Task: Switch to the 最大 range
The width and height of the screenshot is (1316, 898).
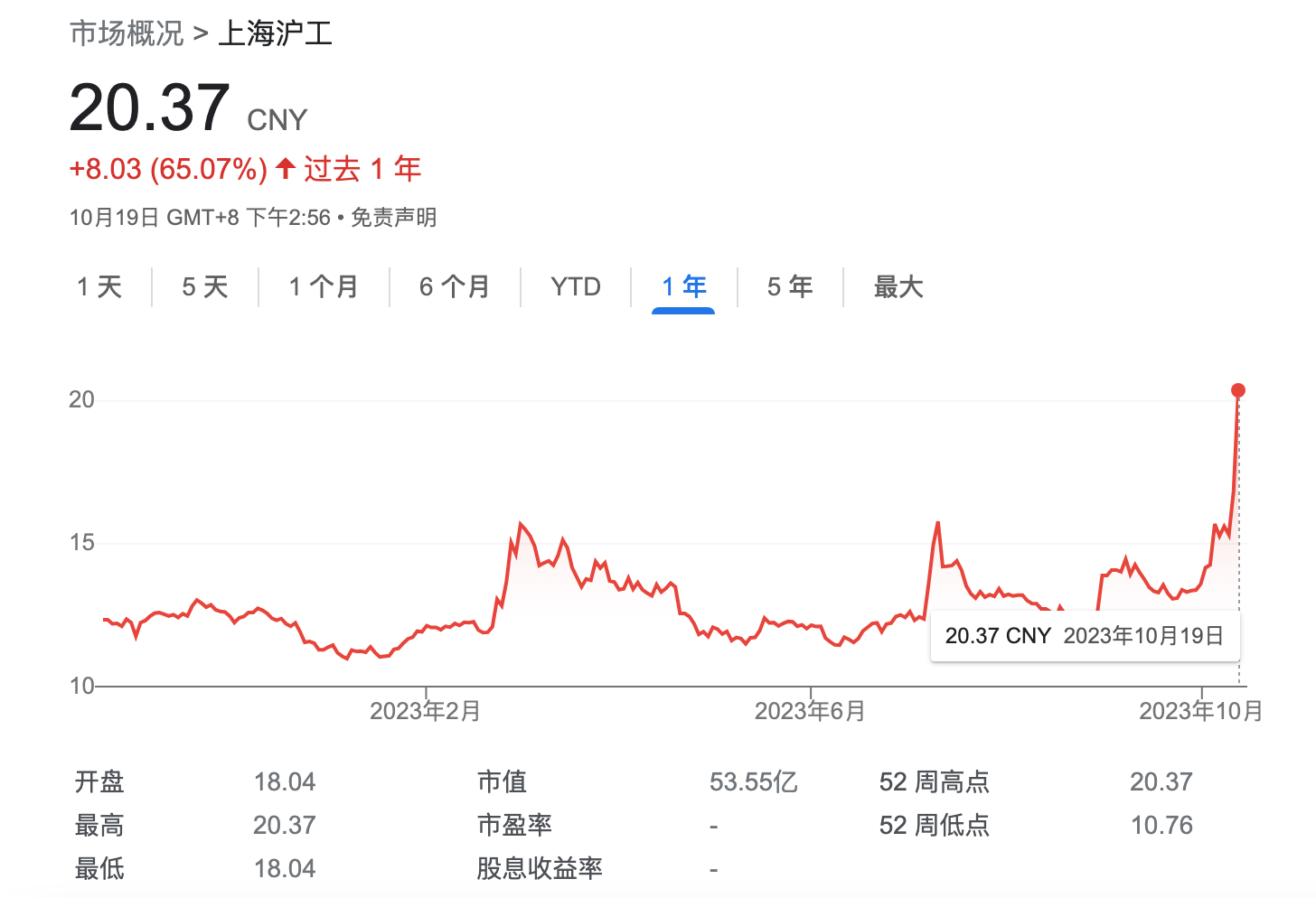Action: [x=898, y=287]
